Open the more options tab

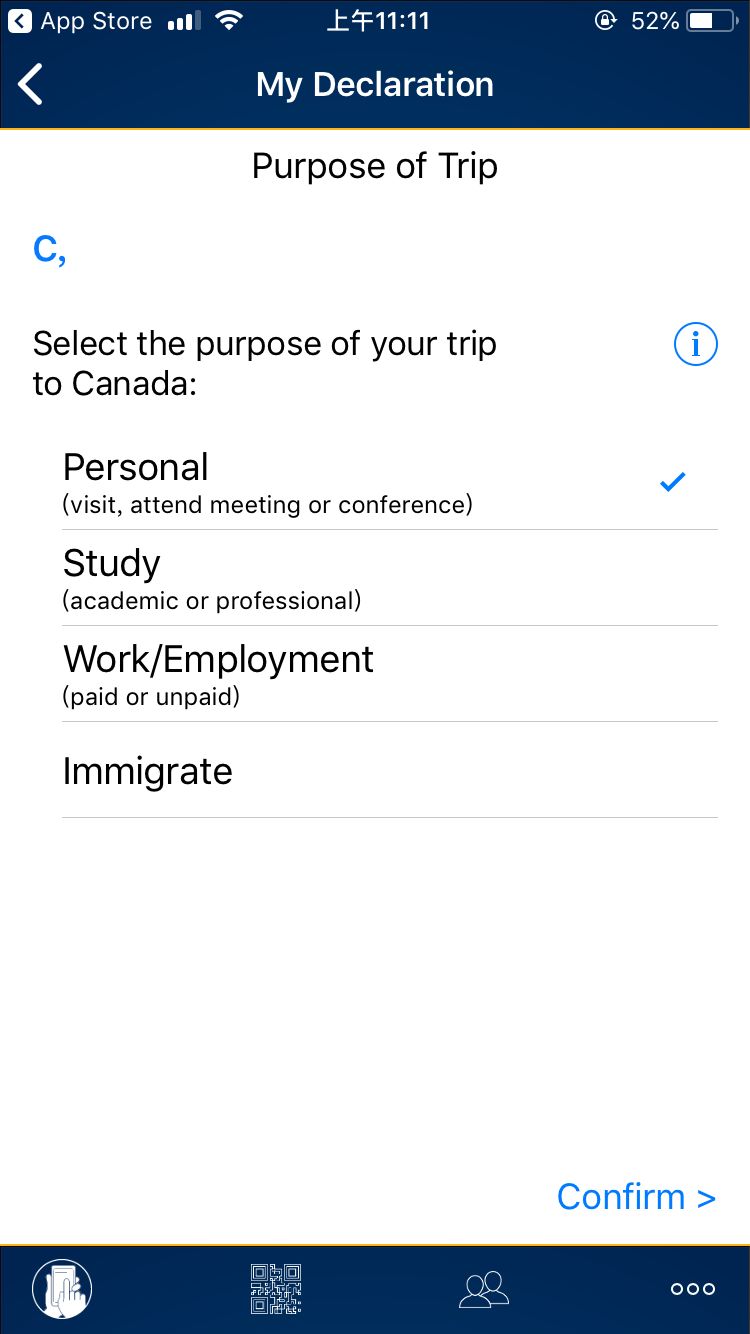coord(692,1289)
